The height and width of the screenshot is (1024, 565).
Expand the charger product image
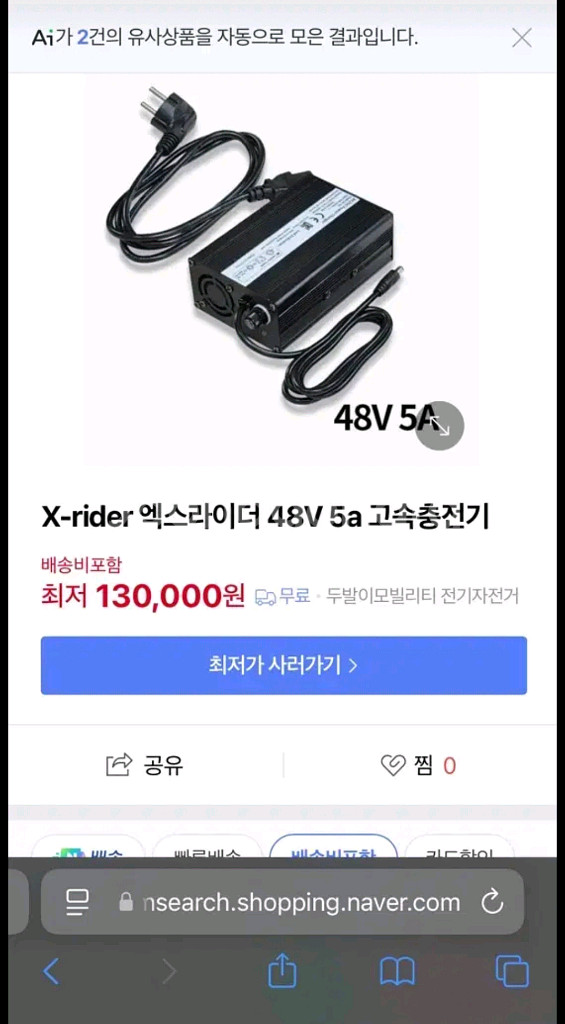(x=440, y=426)
